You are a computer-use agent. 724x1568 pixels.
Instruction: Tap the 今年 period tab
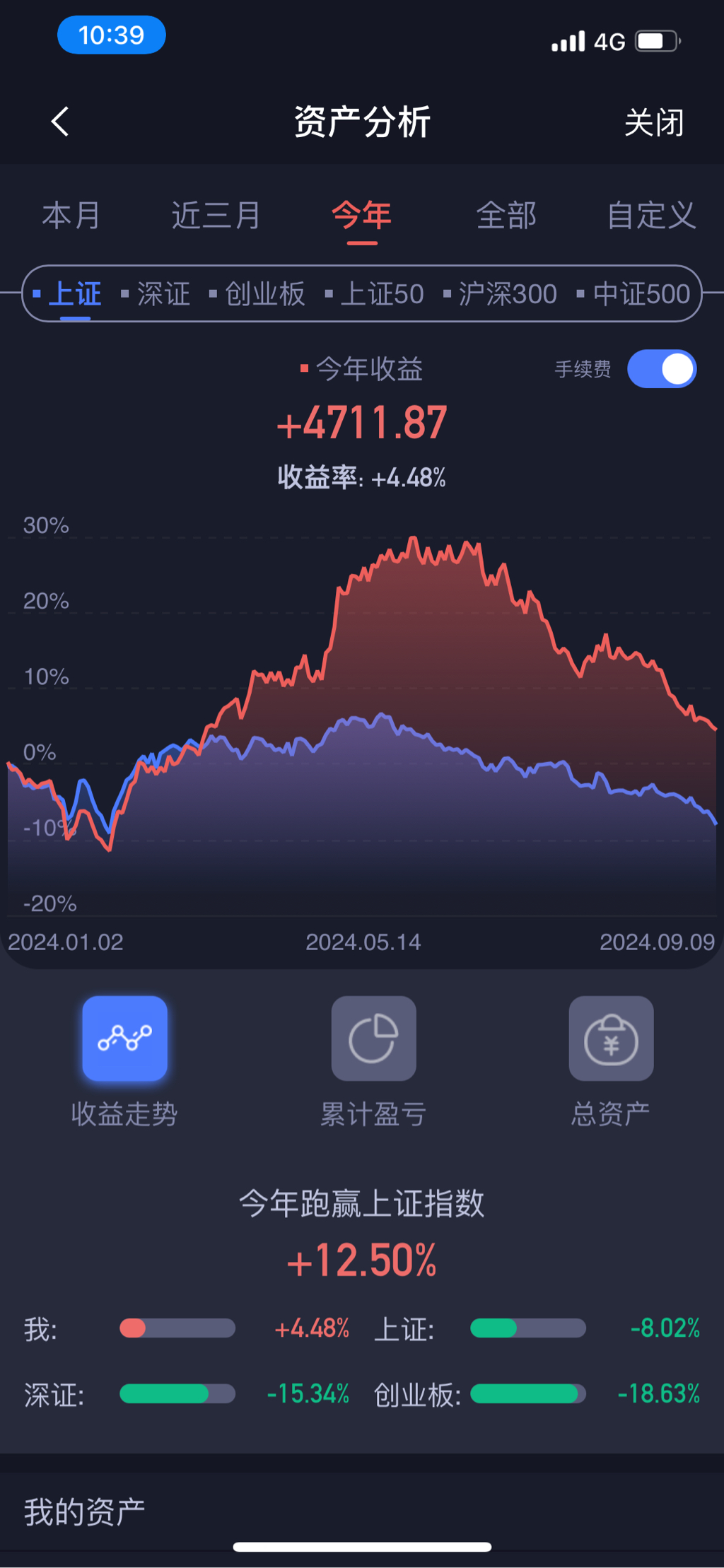(x=361, y=216)
